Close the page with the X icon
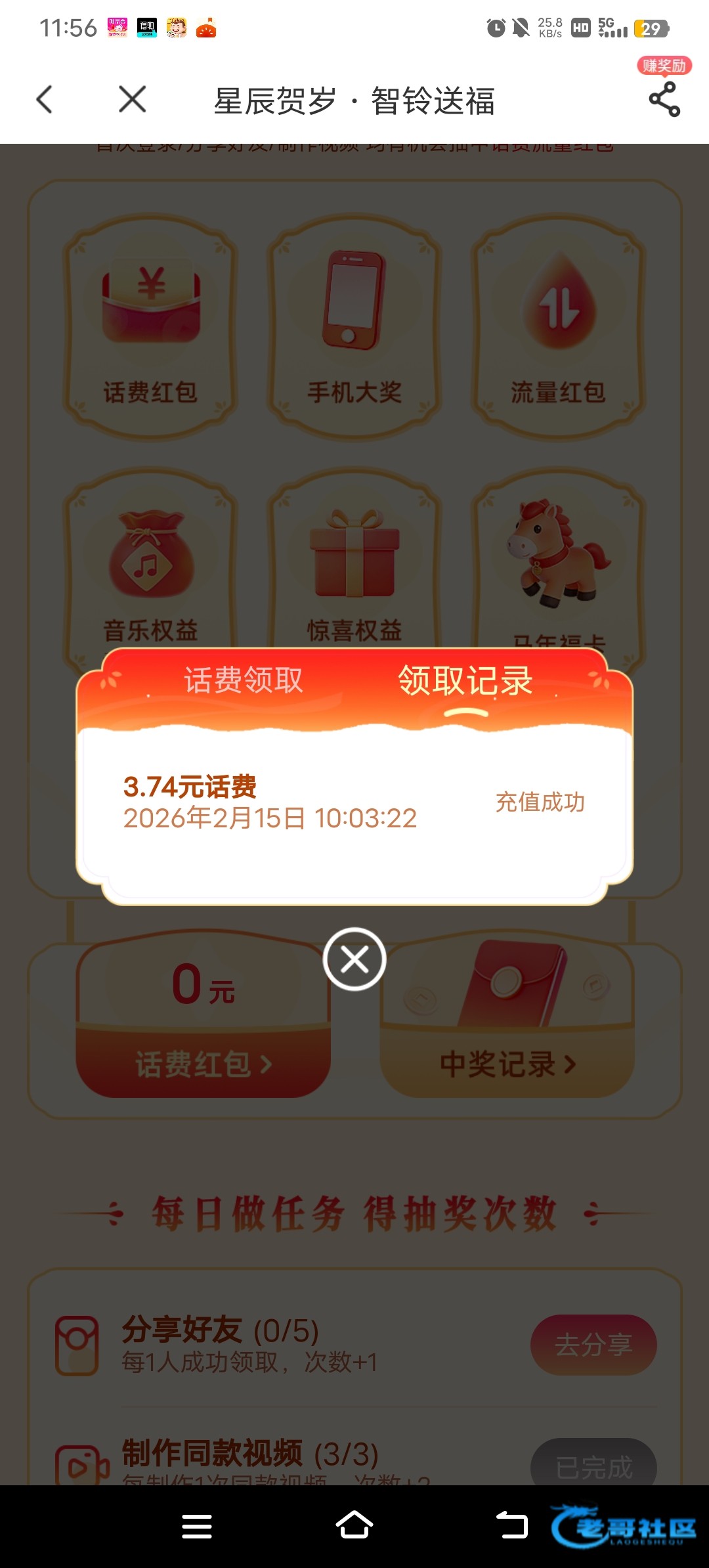Viewport: 709px width, 1568px height. (x=133, y=100)
